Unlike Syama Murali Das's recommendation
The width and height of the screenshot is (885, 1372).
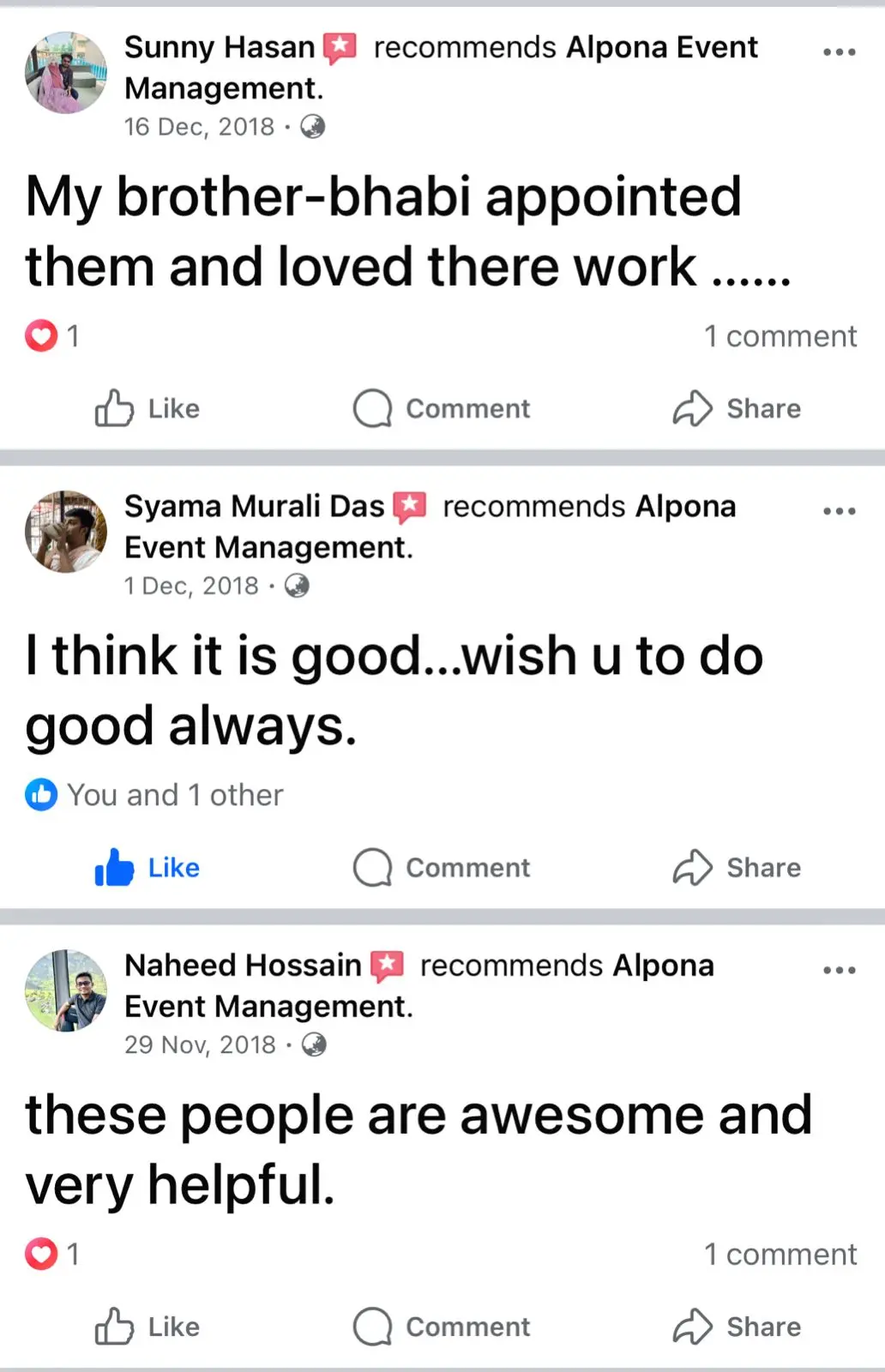click(x=147, y=868)
